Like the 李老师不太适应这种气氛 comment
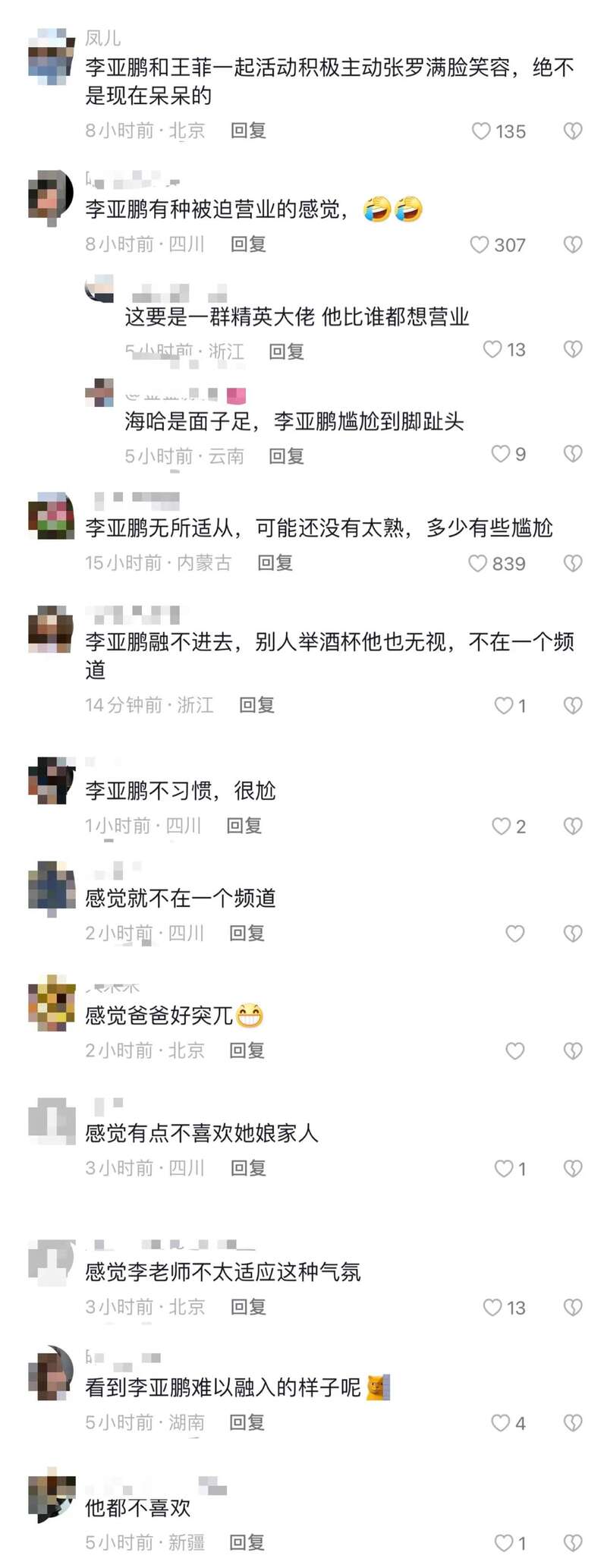Viewport: 607px width, 1568px height. pyautogui.click(x=492, y=1307)
